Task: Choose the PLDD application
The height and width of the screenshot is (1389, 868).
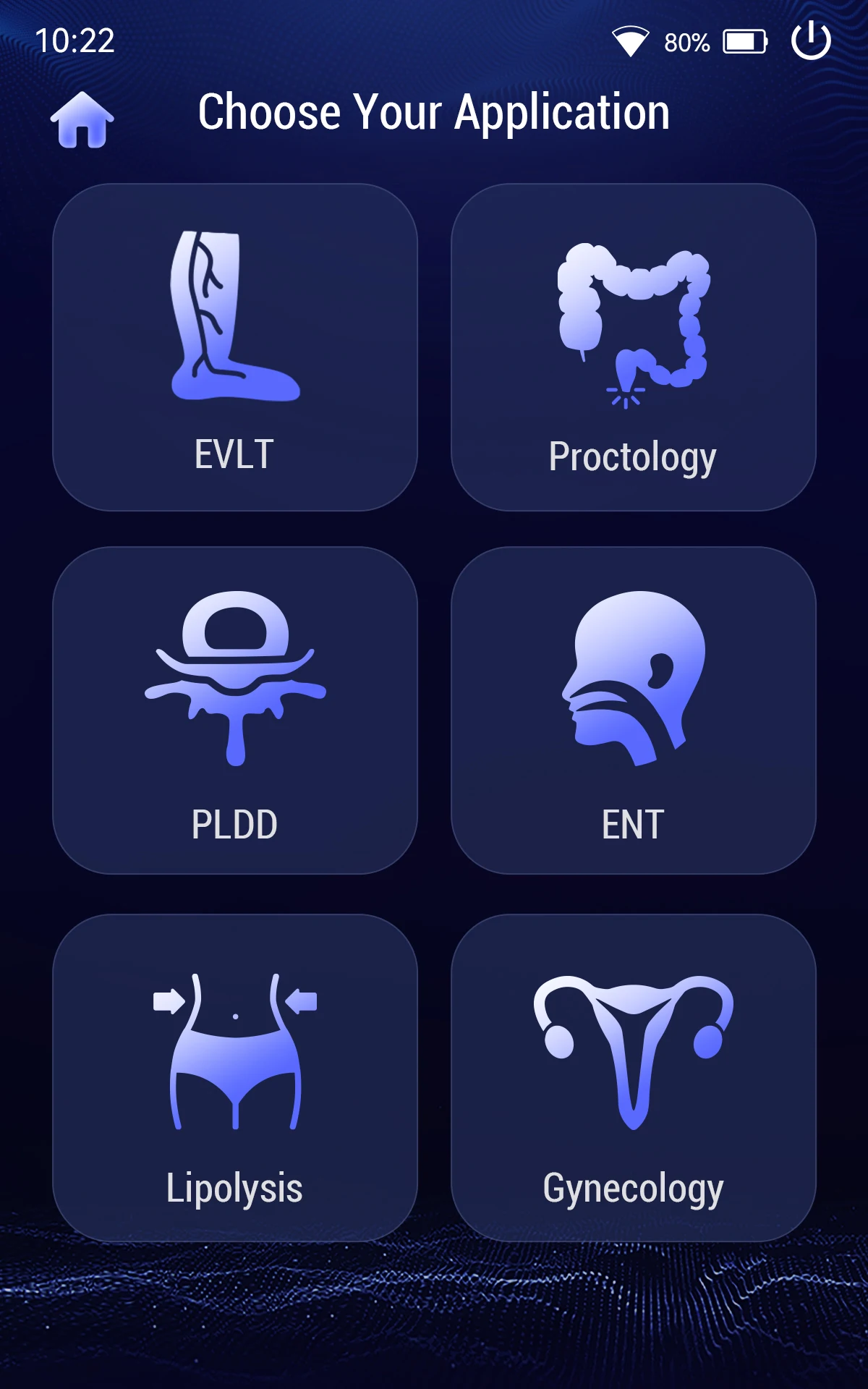Action: pyautogui.click(x=235, y=710)
